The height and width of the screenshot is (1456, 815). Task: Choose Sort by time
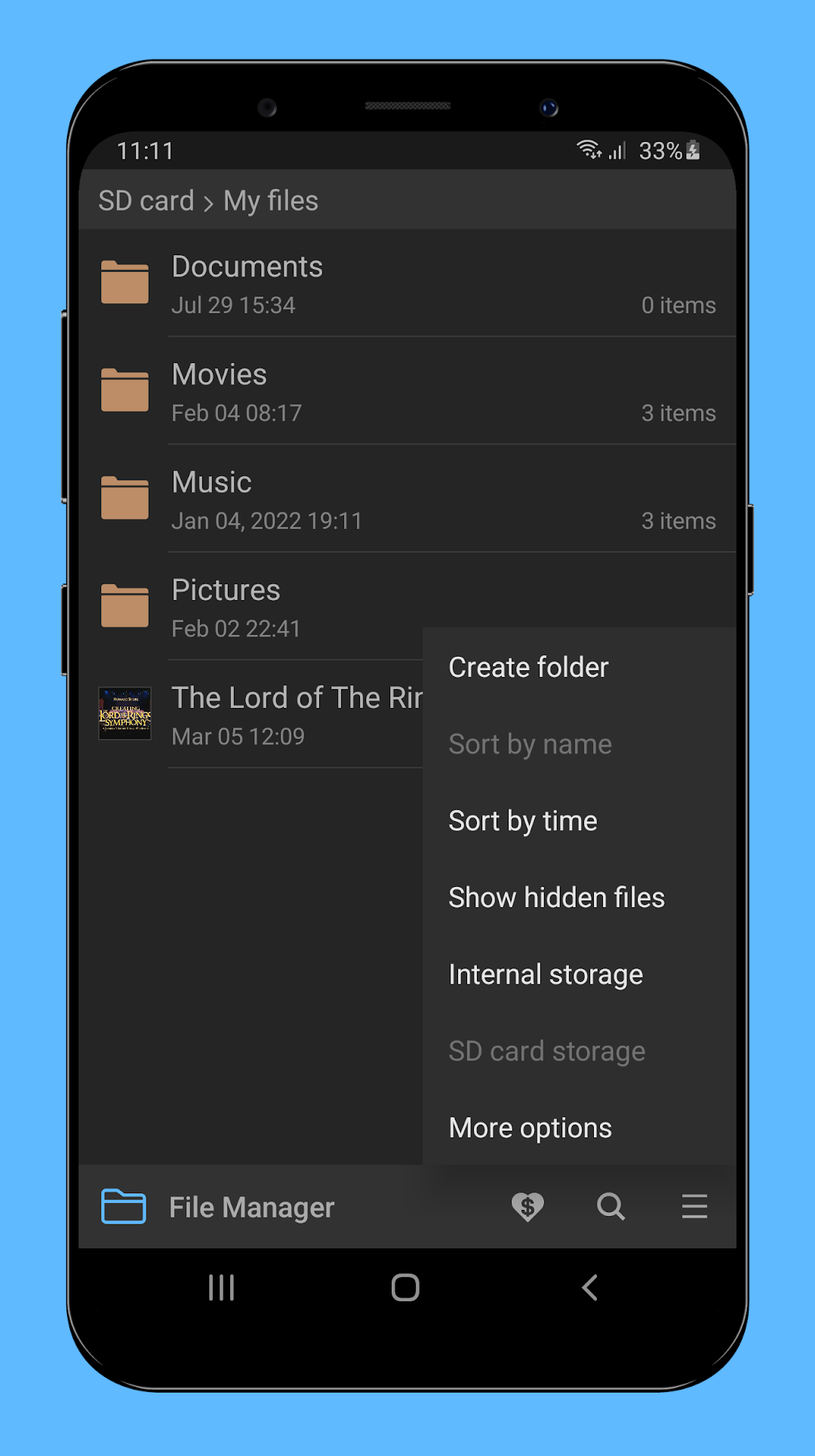pyautogui.click(x=579, y=820)
